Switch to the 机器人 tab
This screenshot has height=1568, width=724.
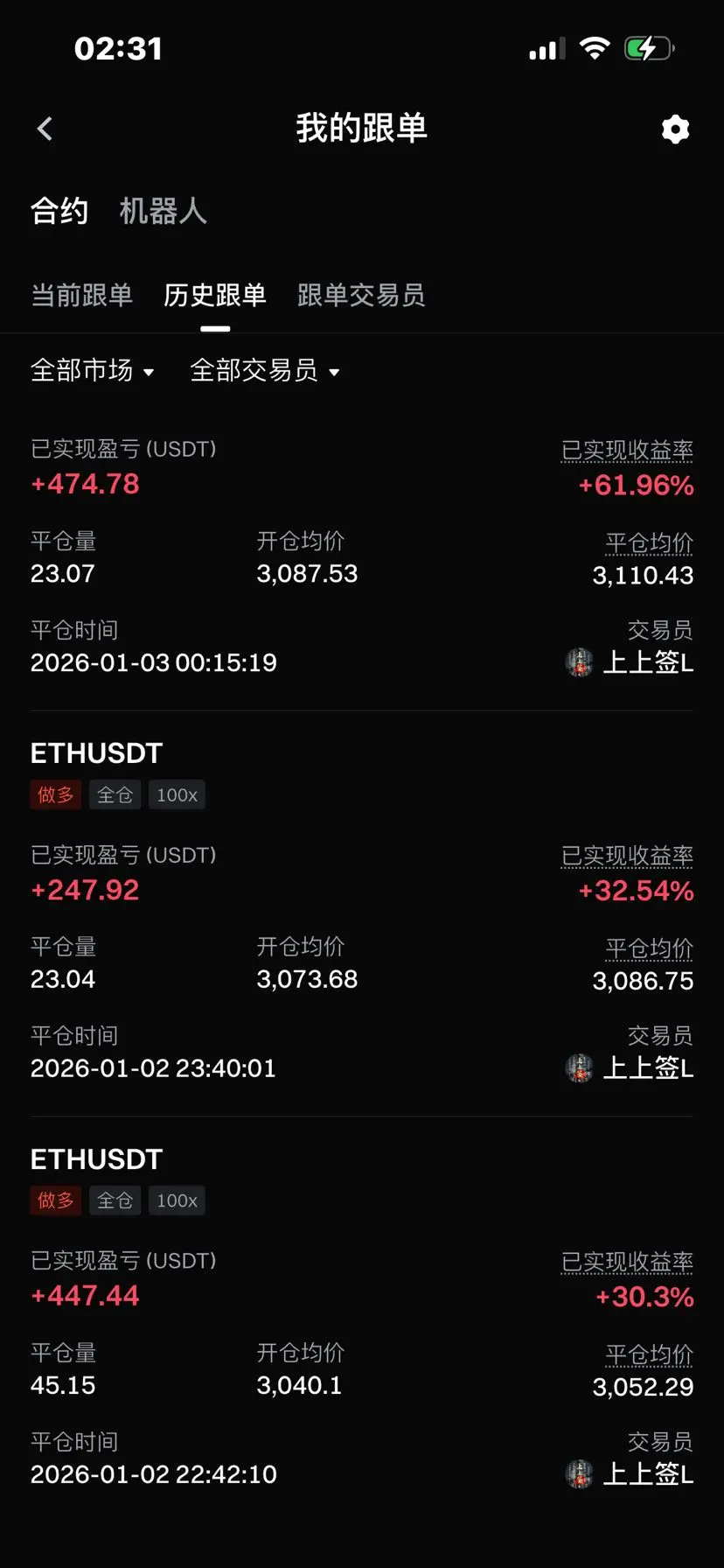click(163, 211)
